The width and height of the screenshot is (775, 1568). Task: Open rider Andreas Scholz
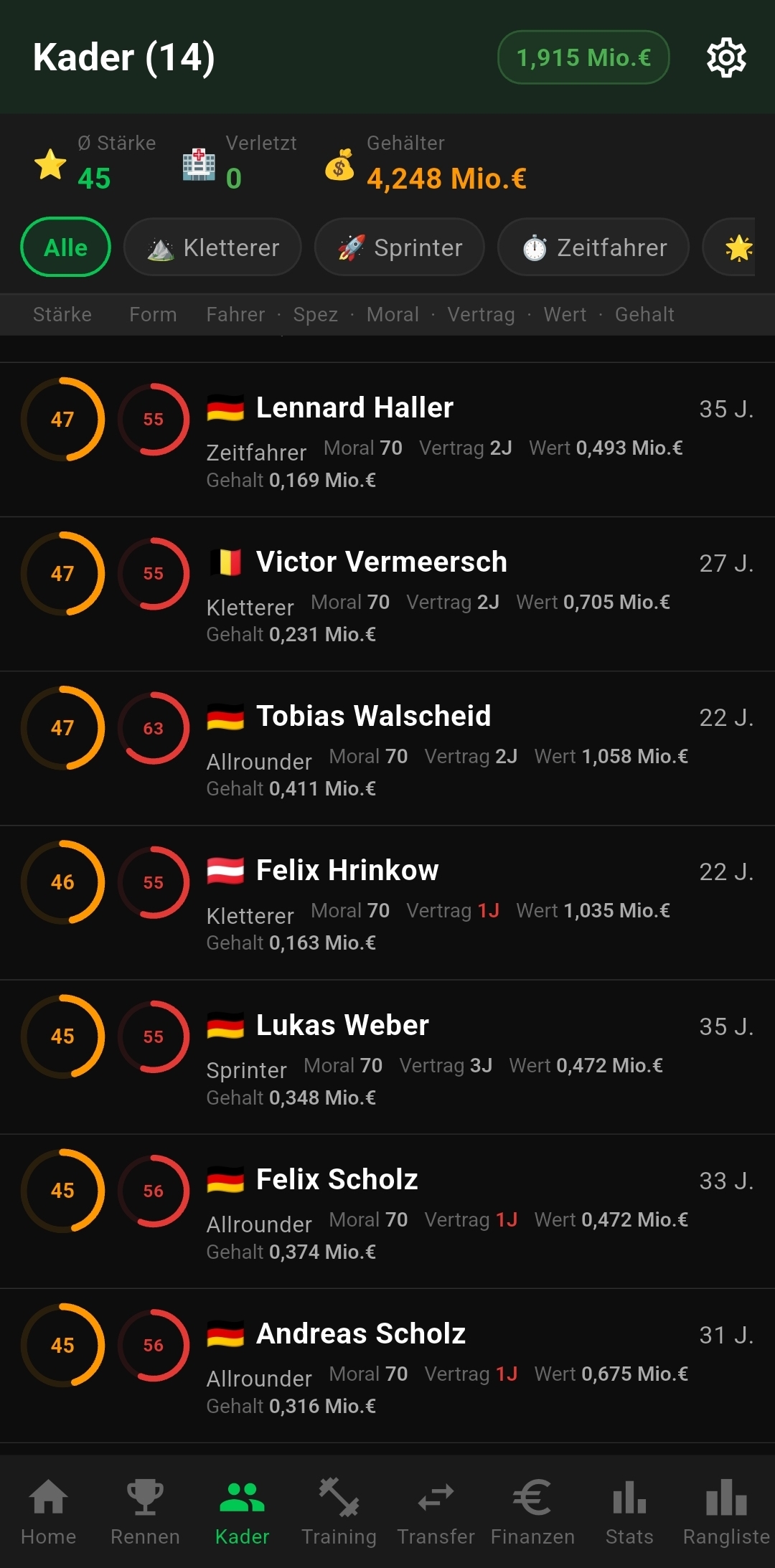tap(361, 1334)
